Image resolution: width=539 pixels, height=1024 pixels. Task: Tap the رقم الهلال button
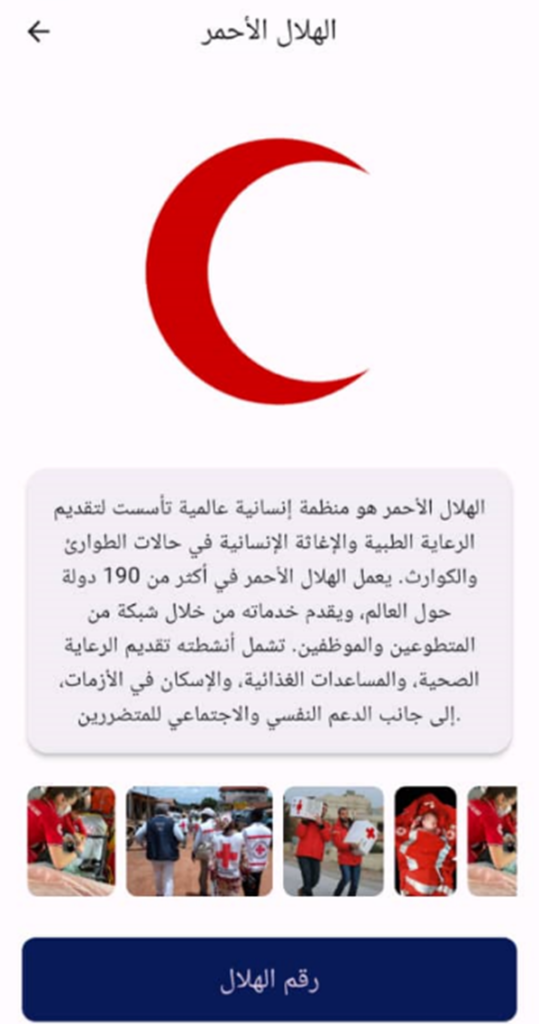pyautogui.click(x=269, y=978)
